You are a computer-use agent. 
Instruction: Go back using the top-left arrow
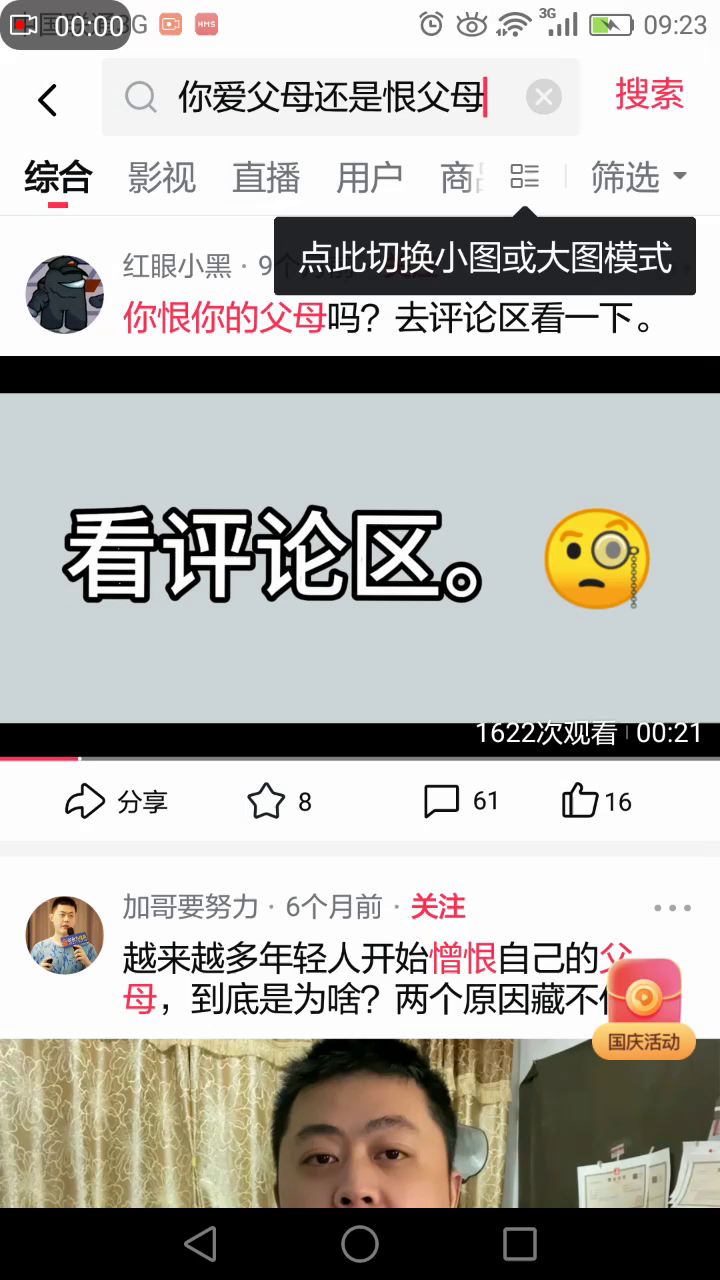pos(48,99)
